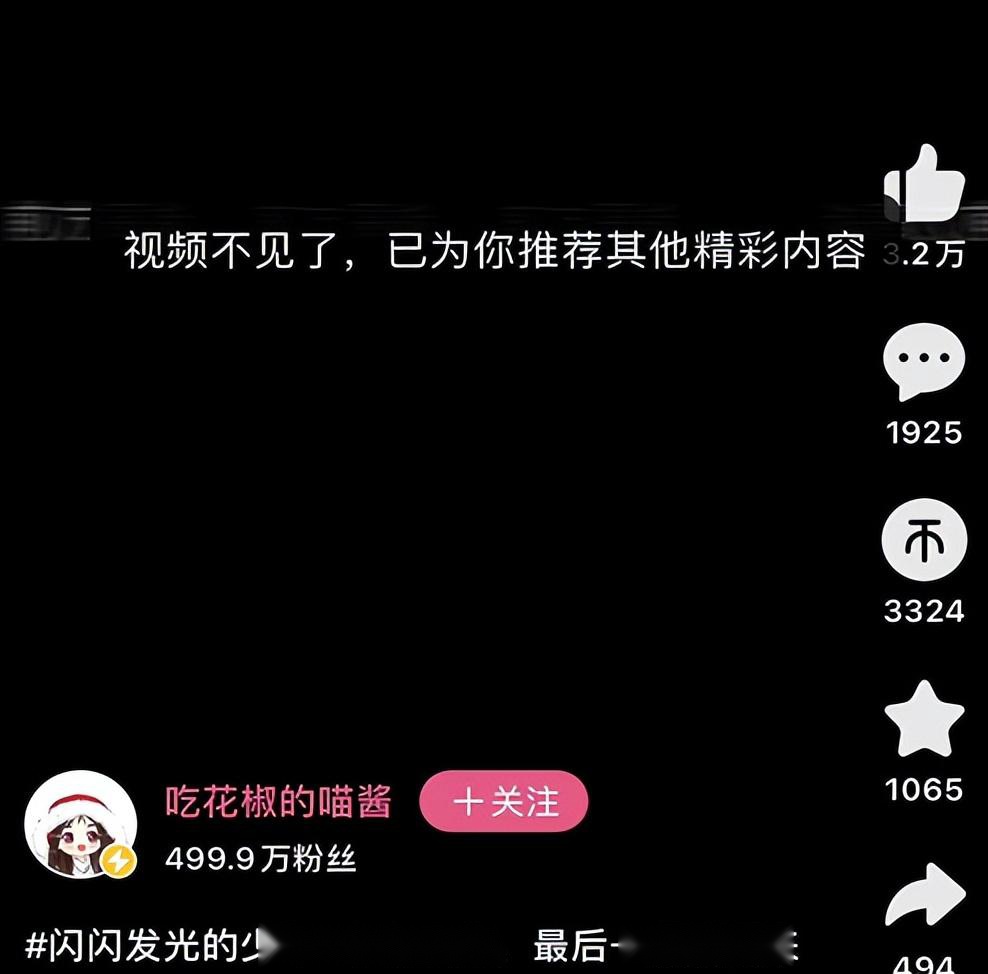Screen dimensions: 988x974
Task: Share the video via the arrow icon
Action: [x=924, y=896]
